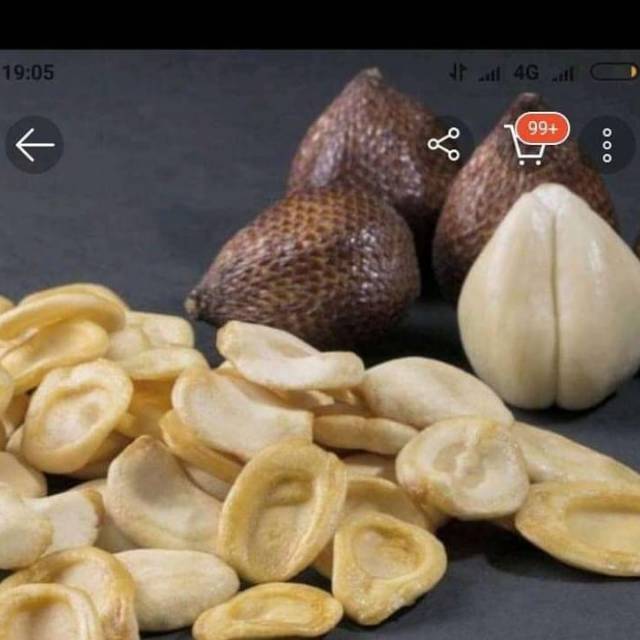Open the shopping cart with 99+ badge

coord(529,145)
